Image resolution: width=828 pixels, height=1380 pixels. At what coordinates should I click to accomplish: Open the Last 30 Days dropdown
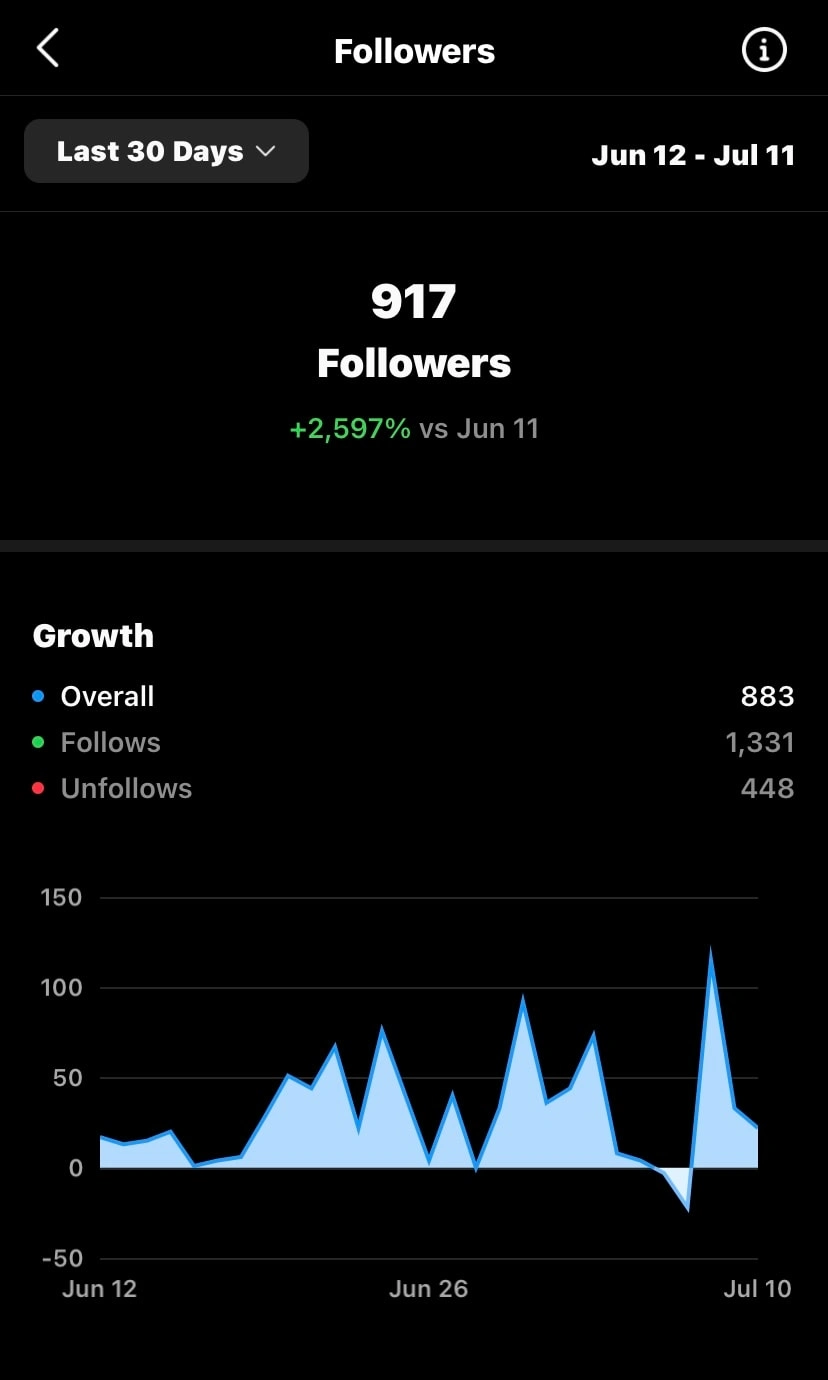tap(166, 151)
